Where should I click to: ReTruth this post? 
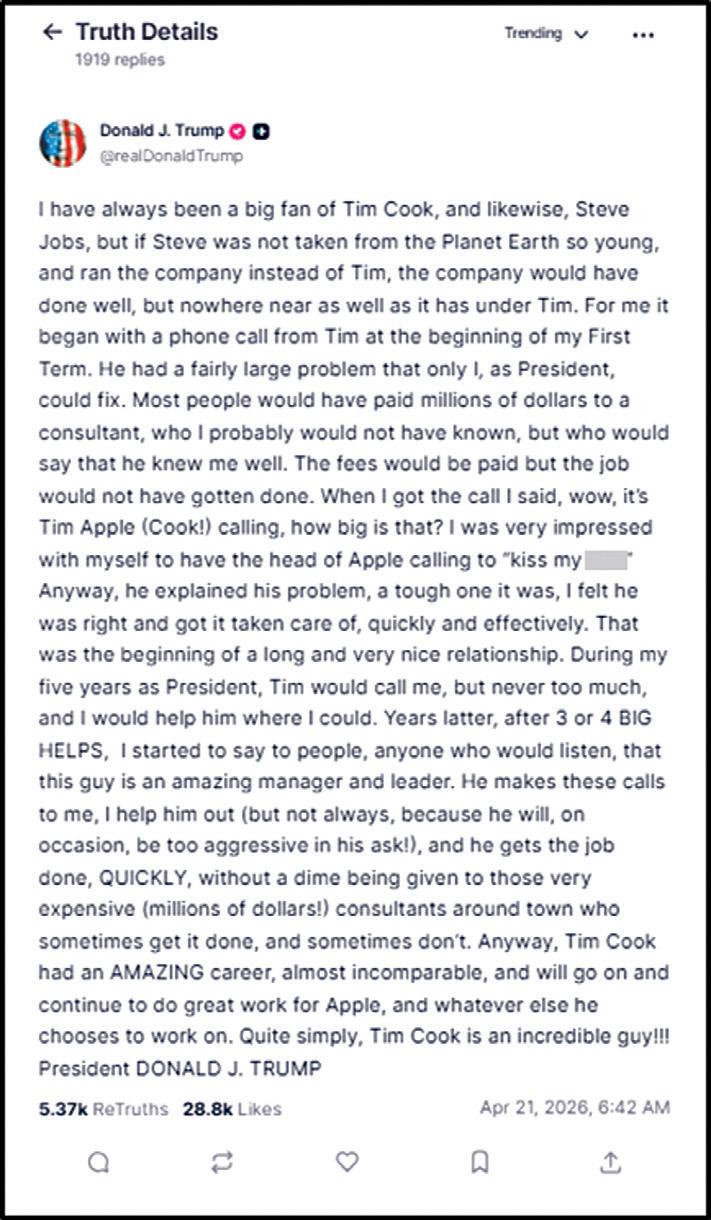point(223,1161)
